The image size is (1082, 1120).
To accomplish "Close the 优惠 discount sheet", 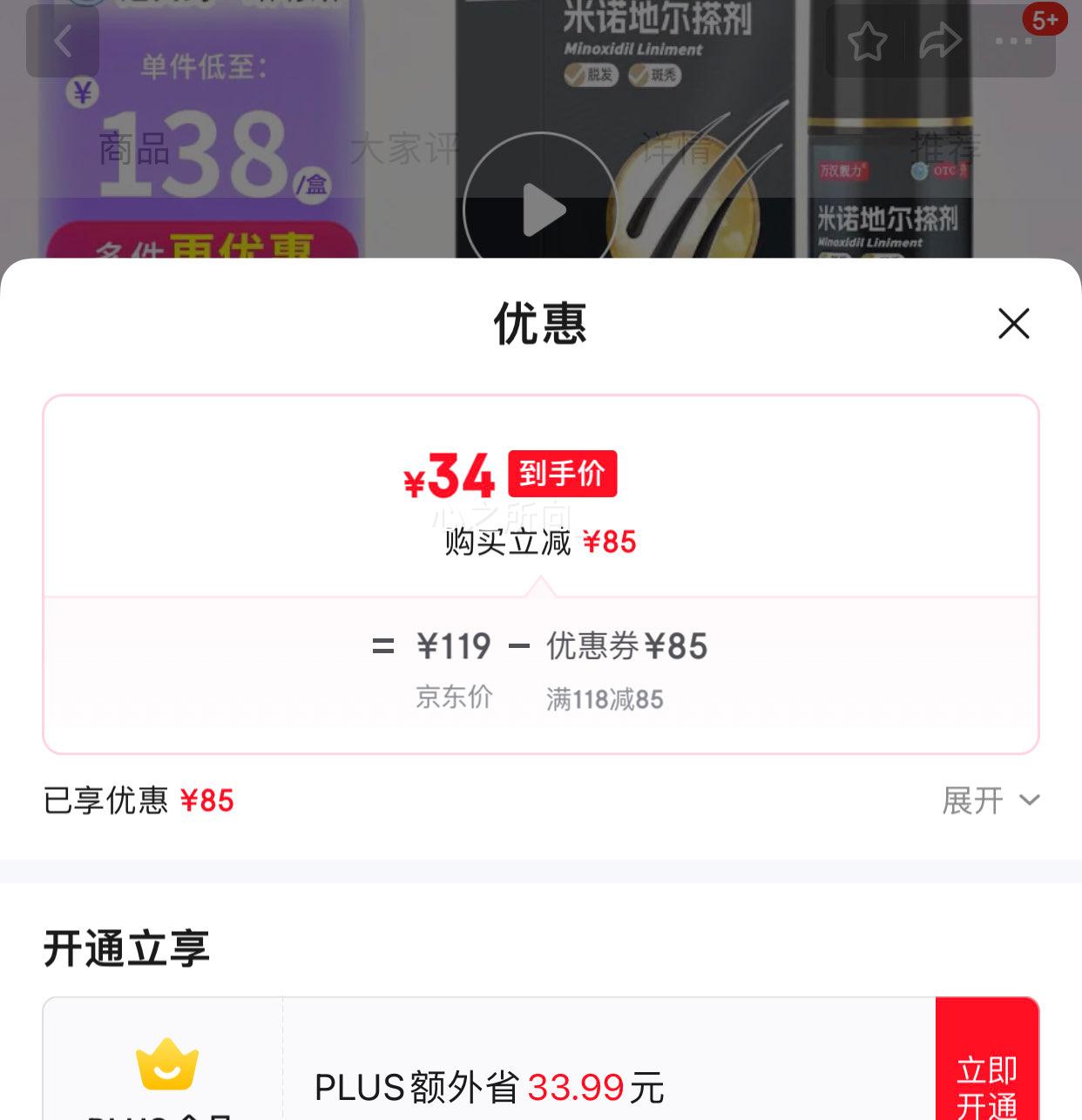I will [x=1014, y=323].
